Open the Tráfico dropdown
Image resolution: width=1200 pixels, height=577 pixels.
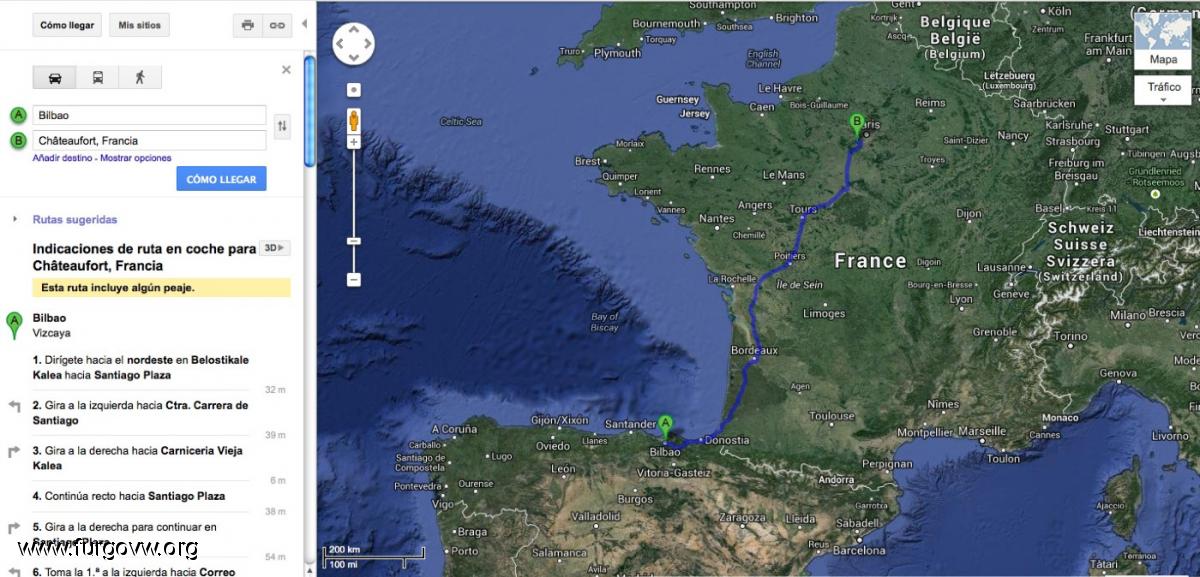[1163, 91]
